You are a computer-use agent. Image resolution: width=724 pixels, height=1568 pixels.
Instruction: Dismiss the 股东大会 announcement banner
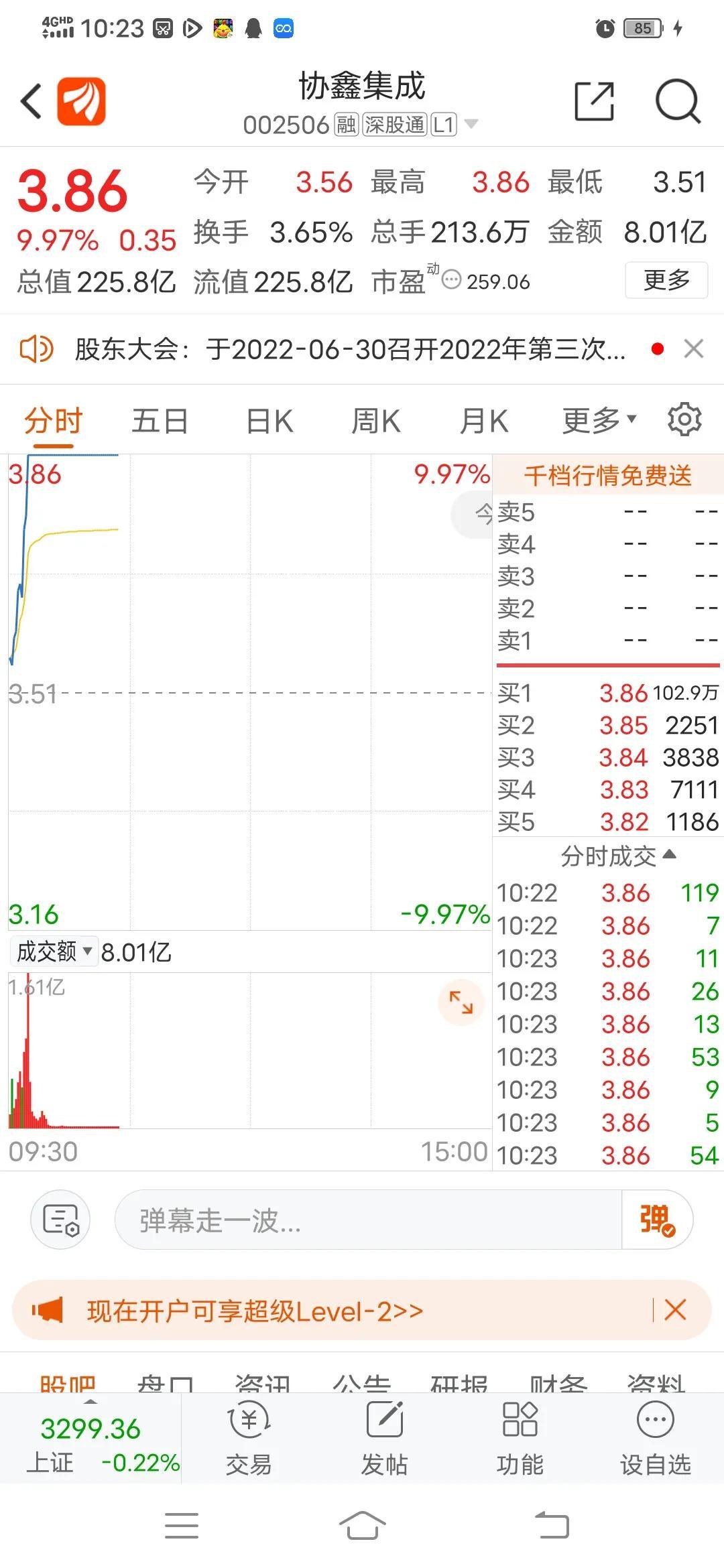pos(694,348)
